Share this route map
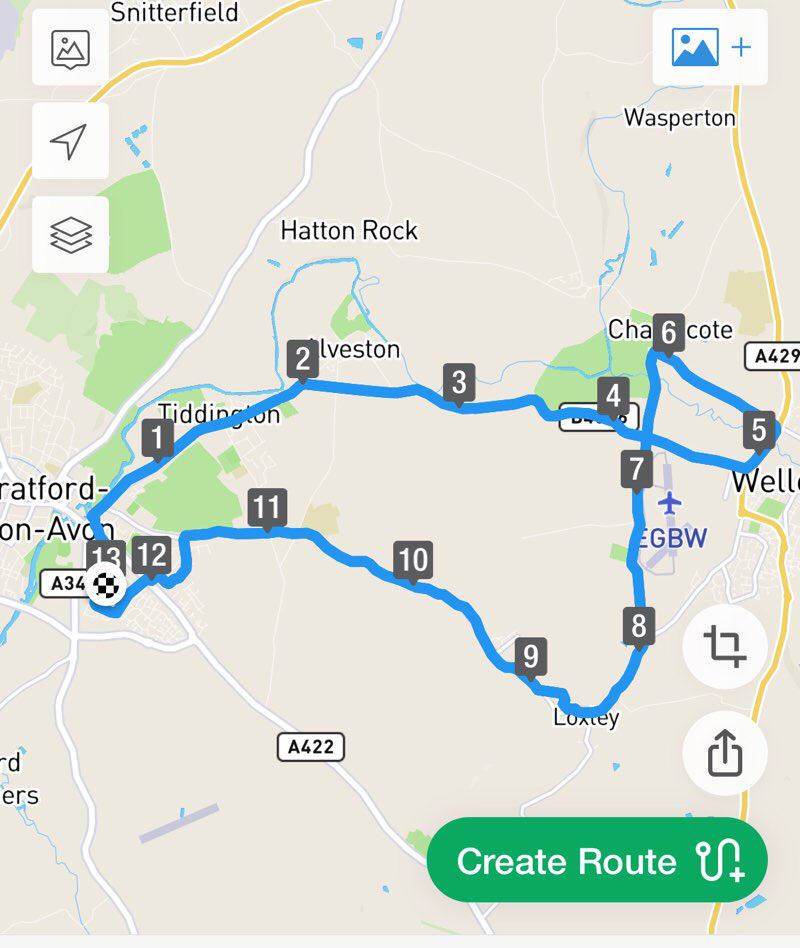 tap(724, 753)
